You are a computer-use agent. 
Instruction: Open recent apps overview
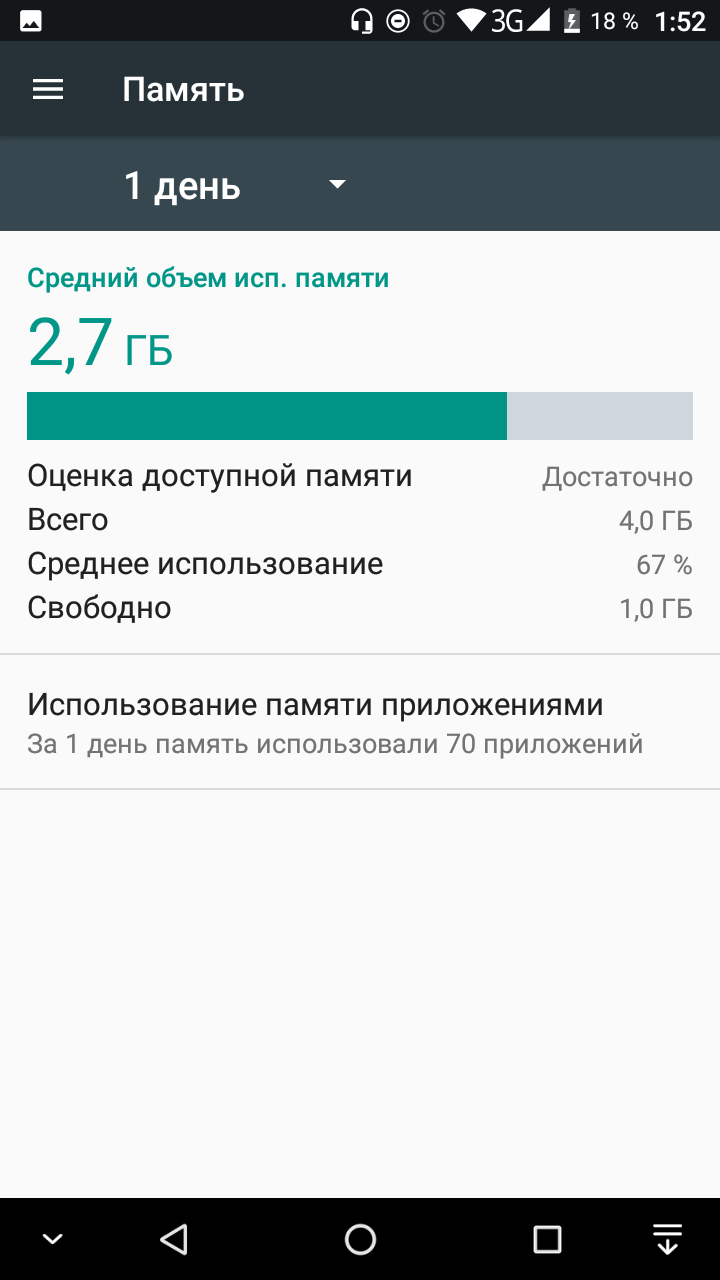(x=547, y=1240)
